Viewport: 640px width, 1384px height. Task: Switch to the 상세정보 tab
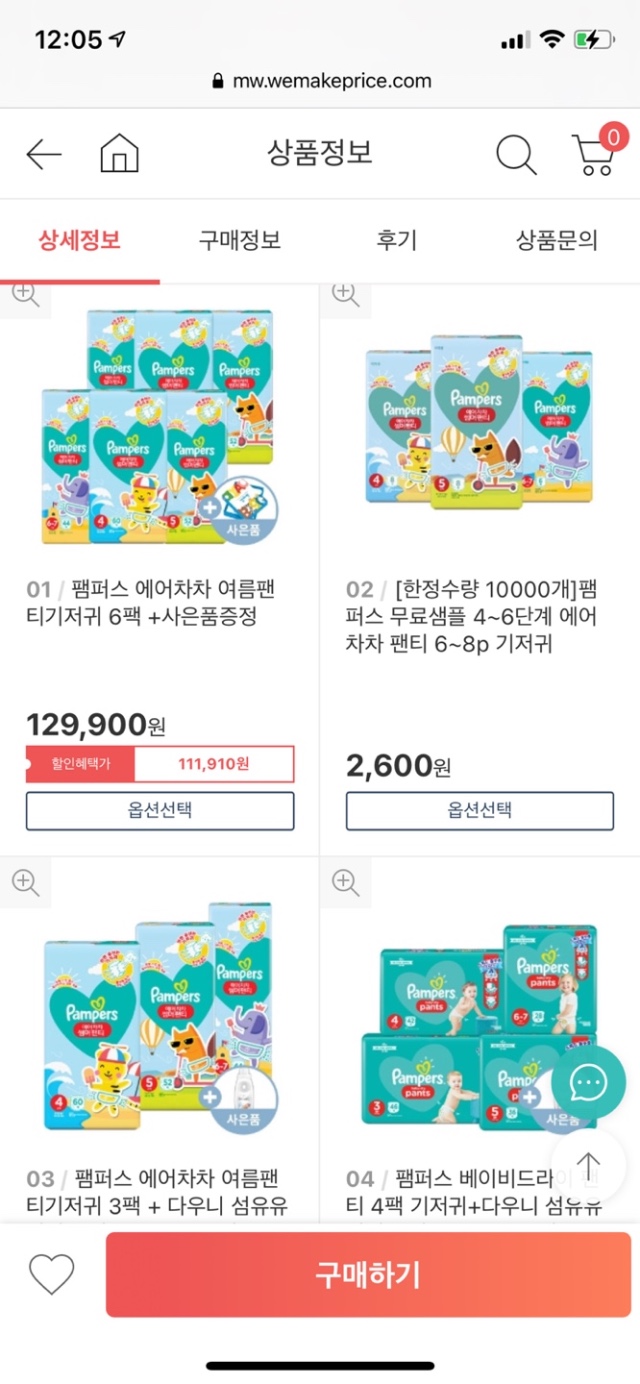80,240
